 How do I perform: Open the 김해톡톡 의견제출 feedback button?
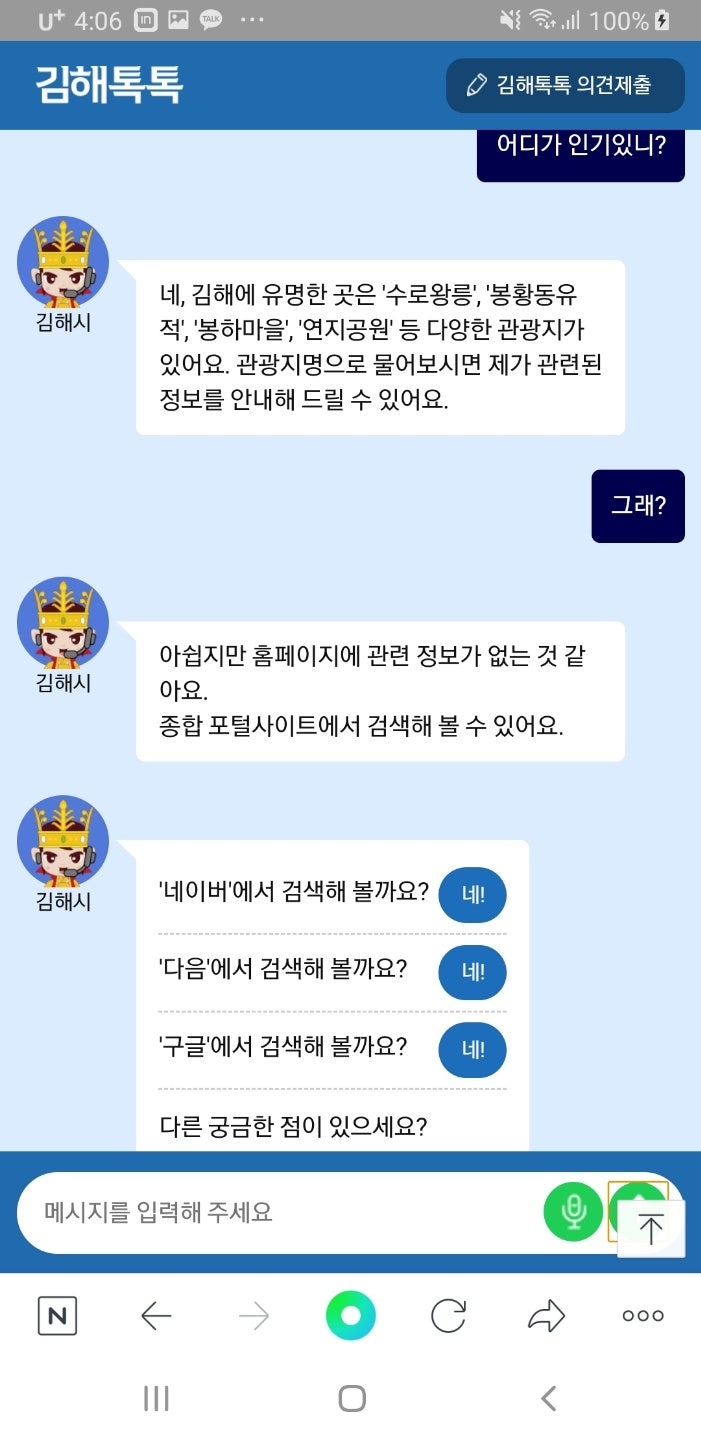[x=565, y=85]
